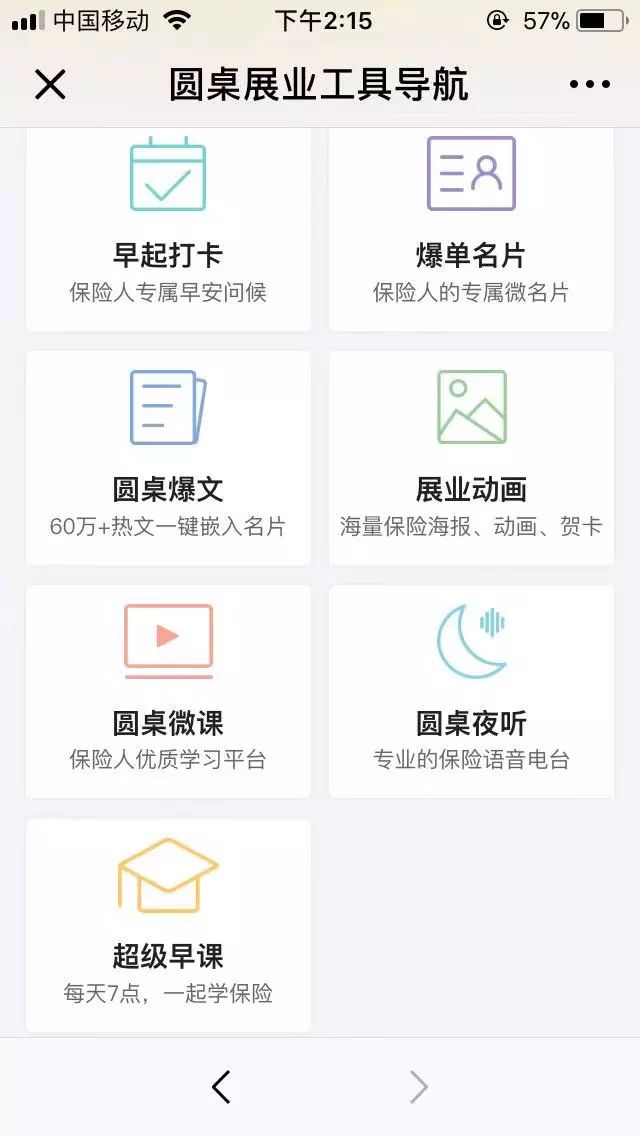Go back with the bottom left arrow

point(221,1087)
